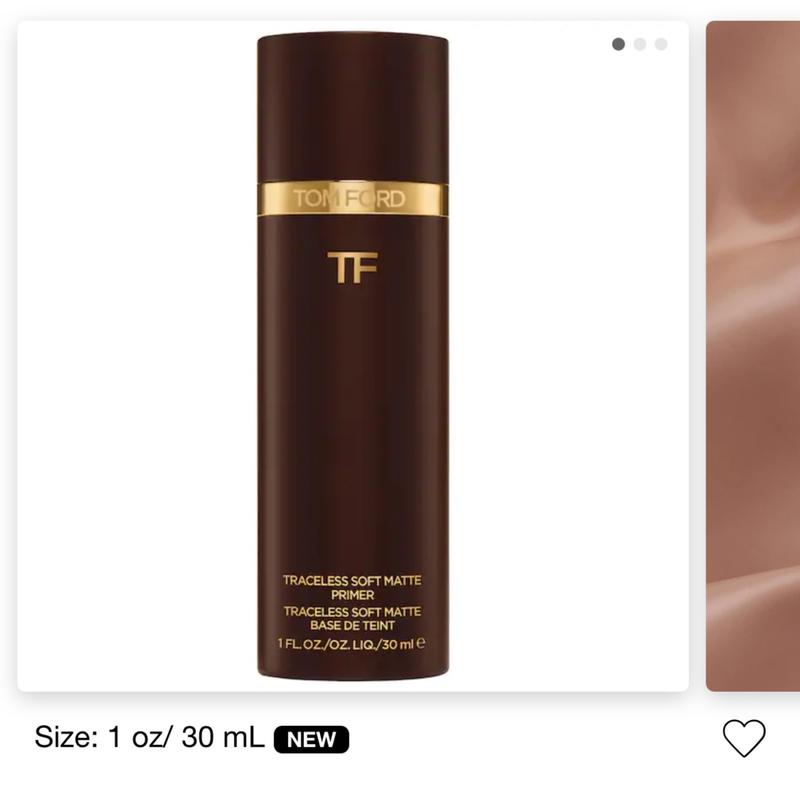Open the Tom Ford primer product image
The height and width of the screenshot is (799, 800).
[x=352, y=356]
